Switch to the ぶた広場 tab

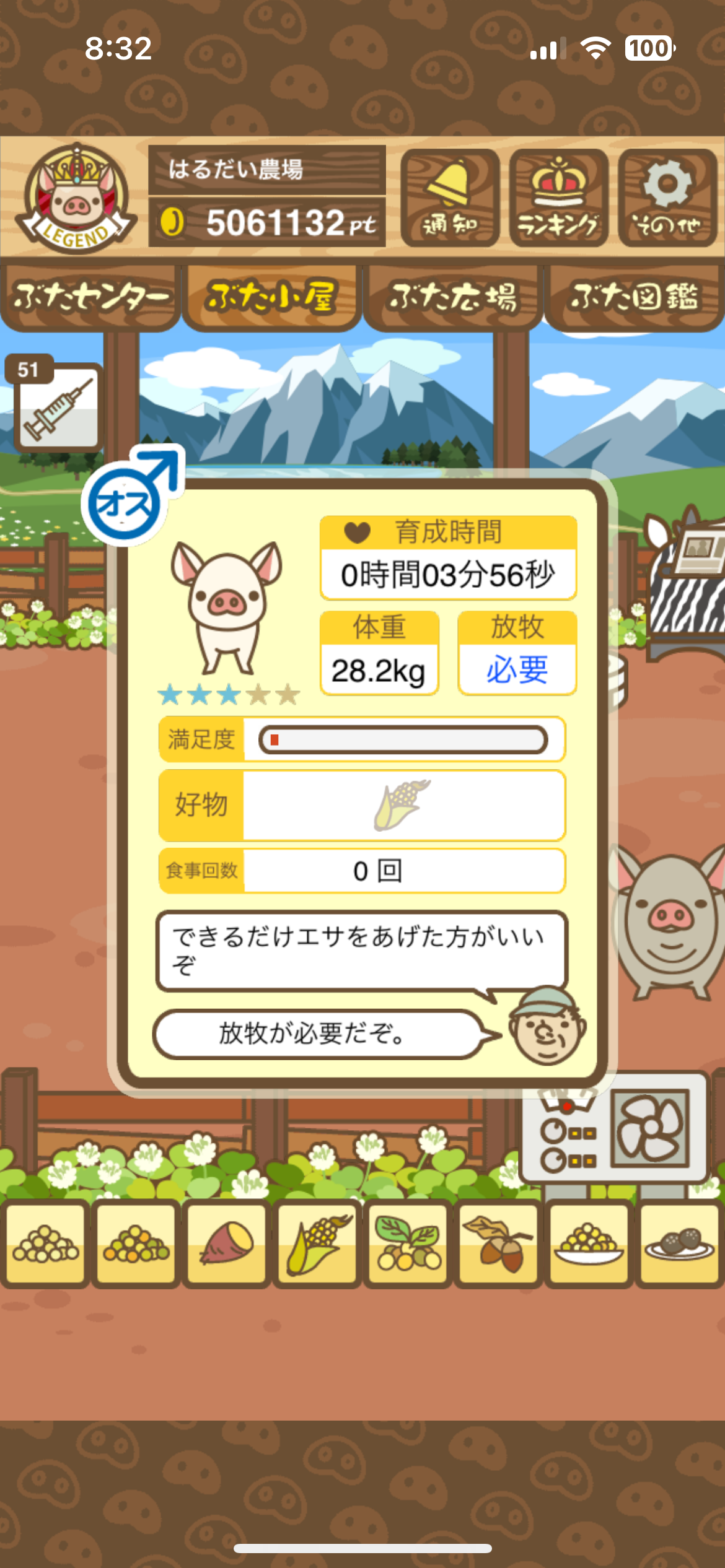coord(453,297)
